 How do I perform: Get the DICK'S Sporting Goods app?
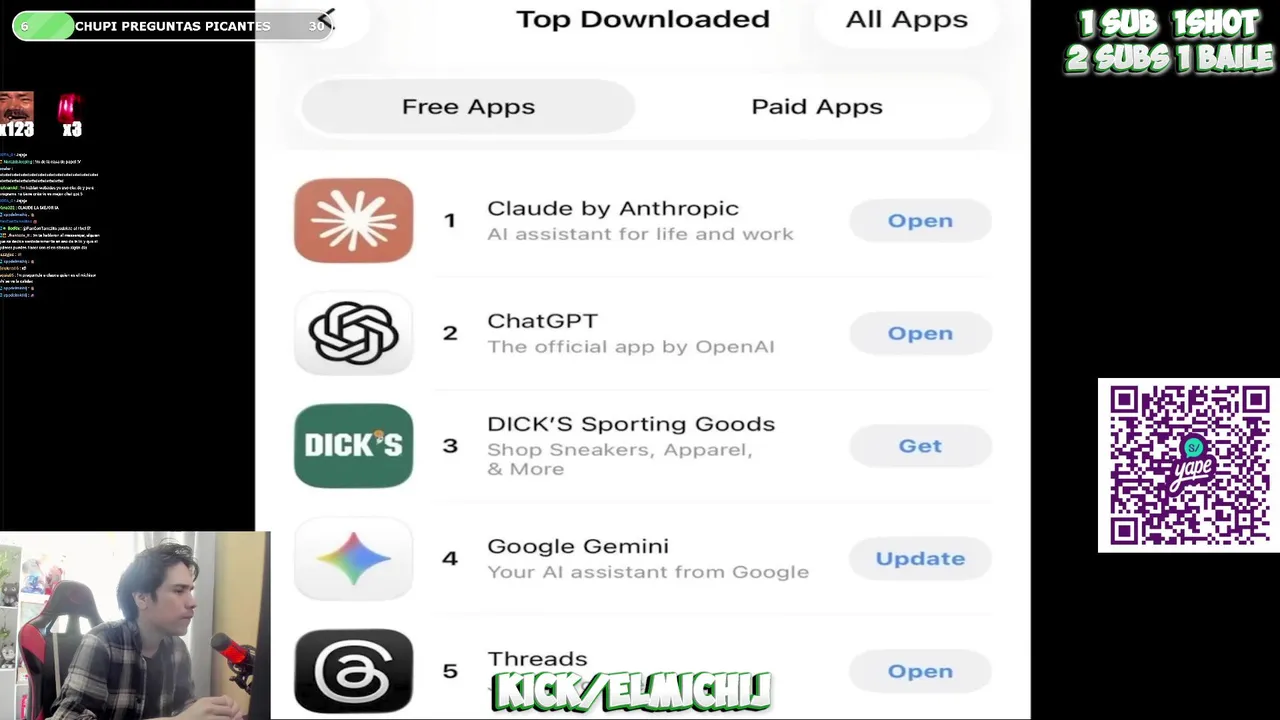(920, 446)
